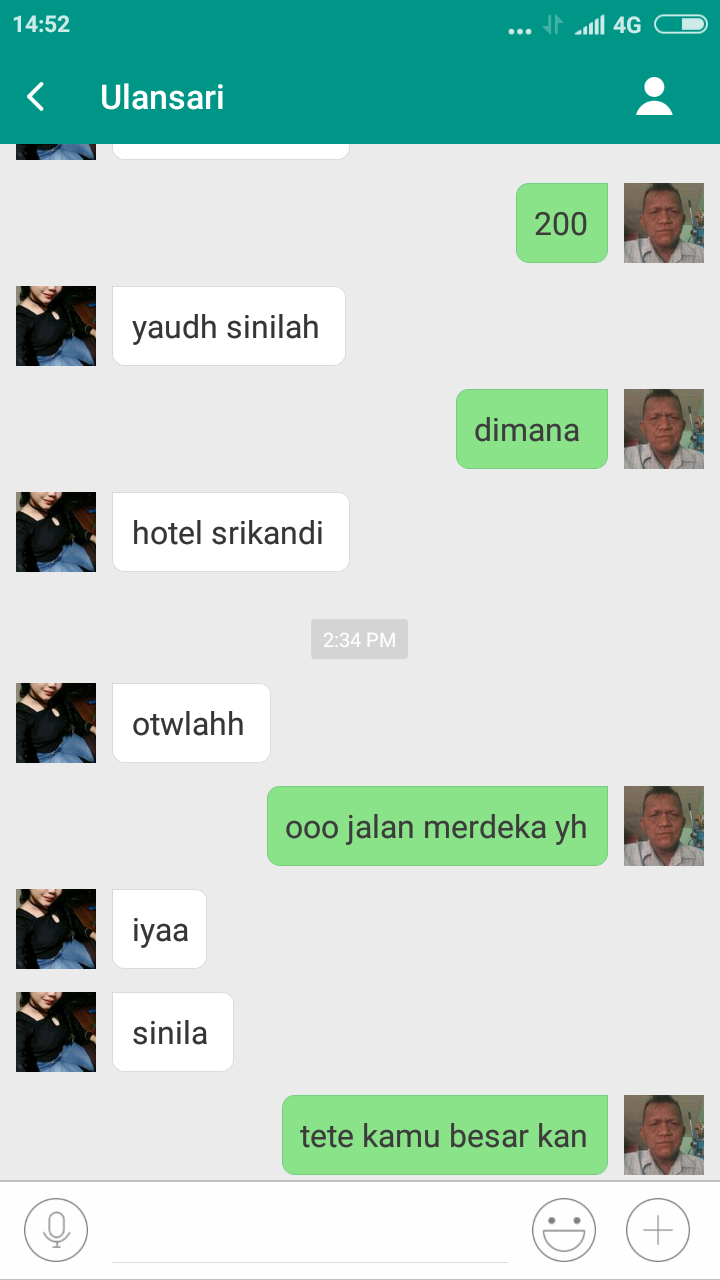
Task: Tap the microphone voice message button
Action: click(x=56, y=1230)
